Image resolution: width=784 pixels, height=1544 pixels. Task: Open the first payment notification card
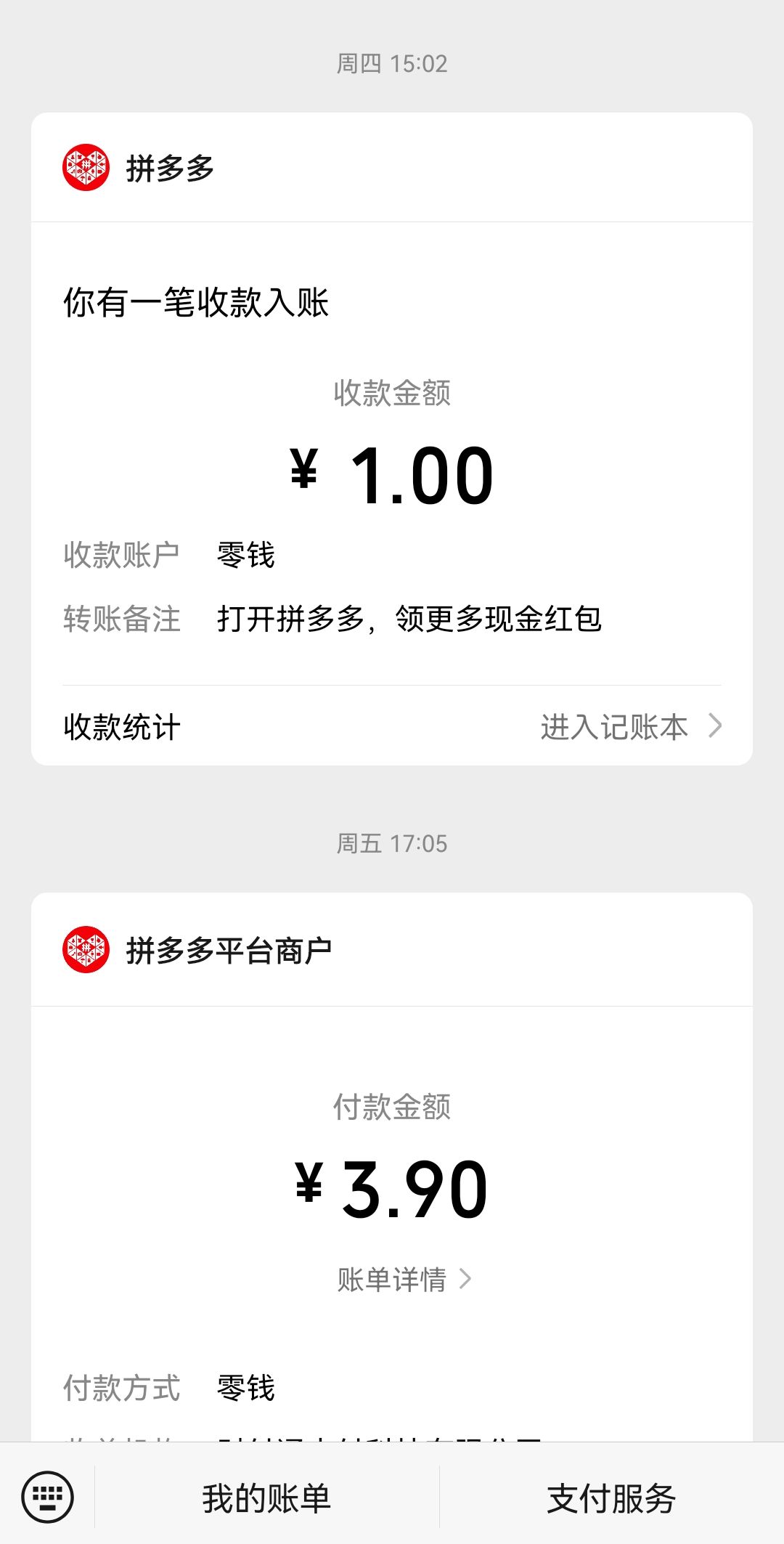(392, 436)
